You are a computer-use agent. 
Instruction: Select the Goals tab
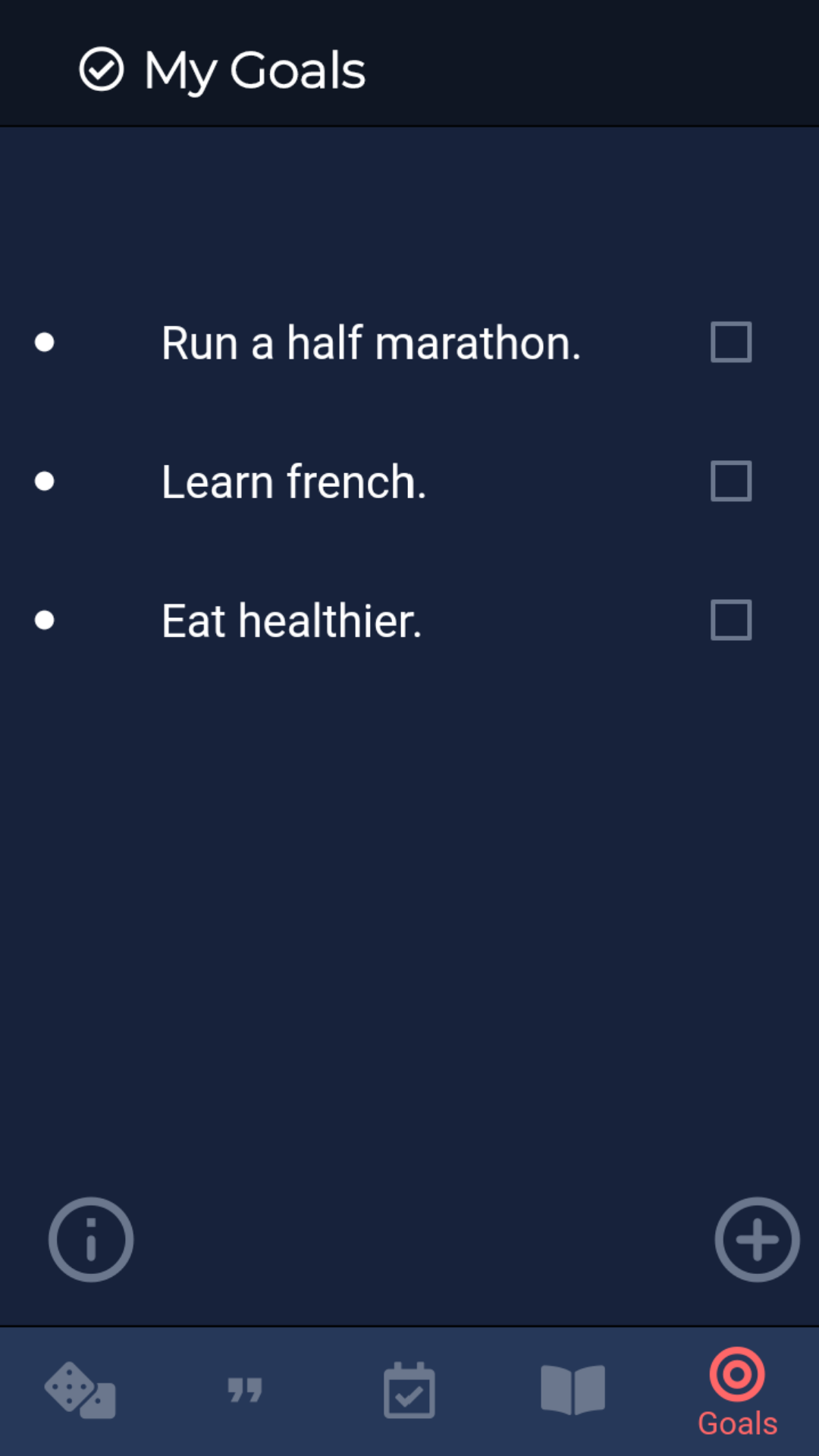(x=737, y=1392)
